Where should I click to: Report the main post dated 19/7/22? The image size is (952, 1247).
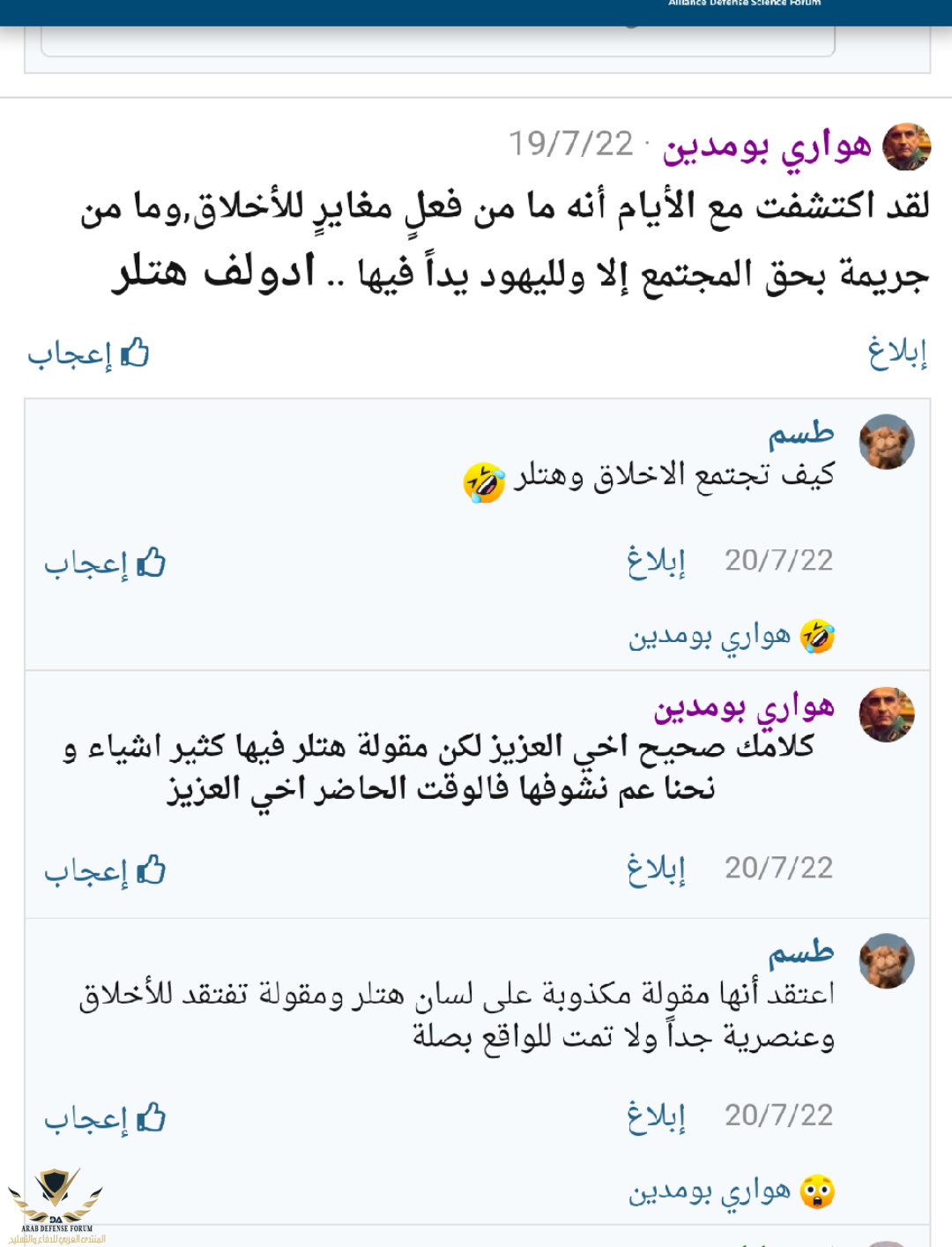897,353
